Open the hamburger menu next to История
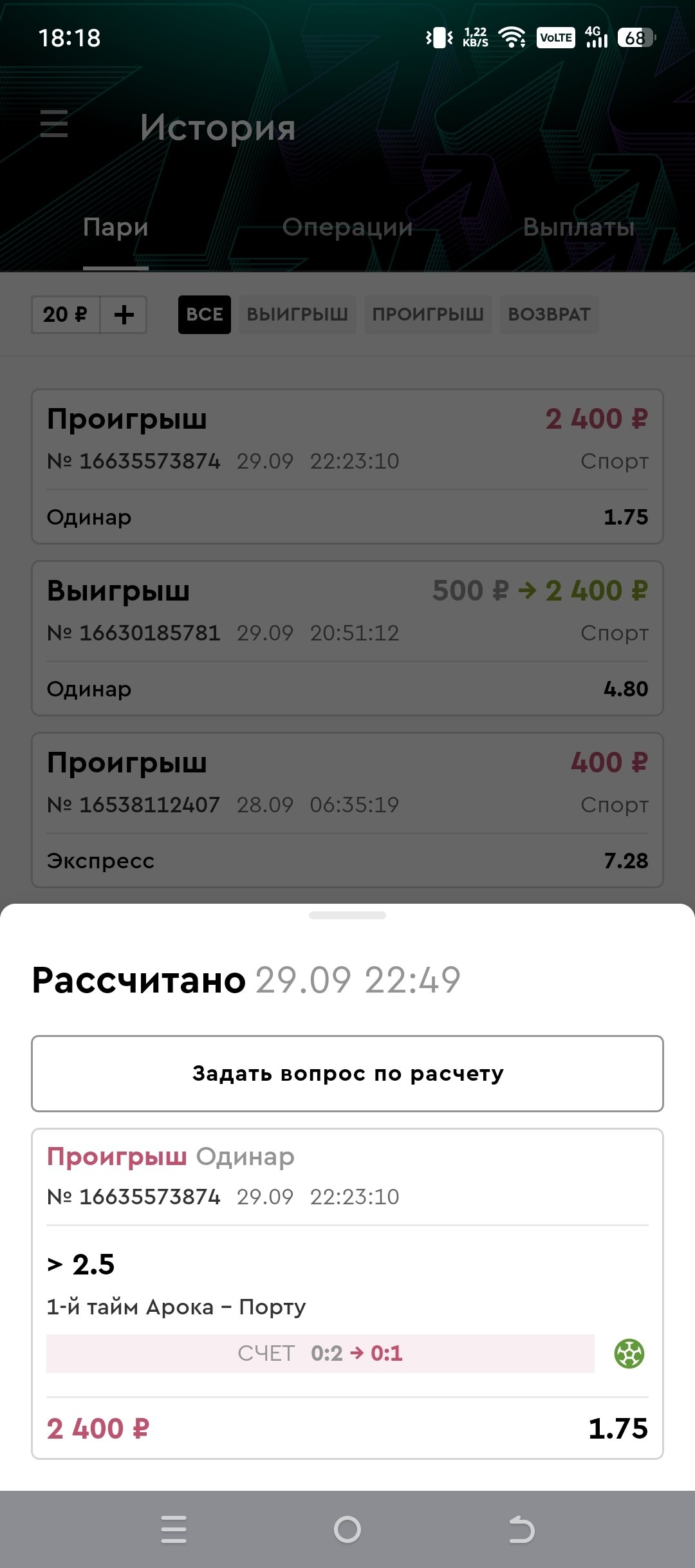695x1568 pixels. coord(54,124)
